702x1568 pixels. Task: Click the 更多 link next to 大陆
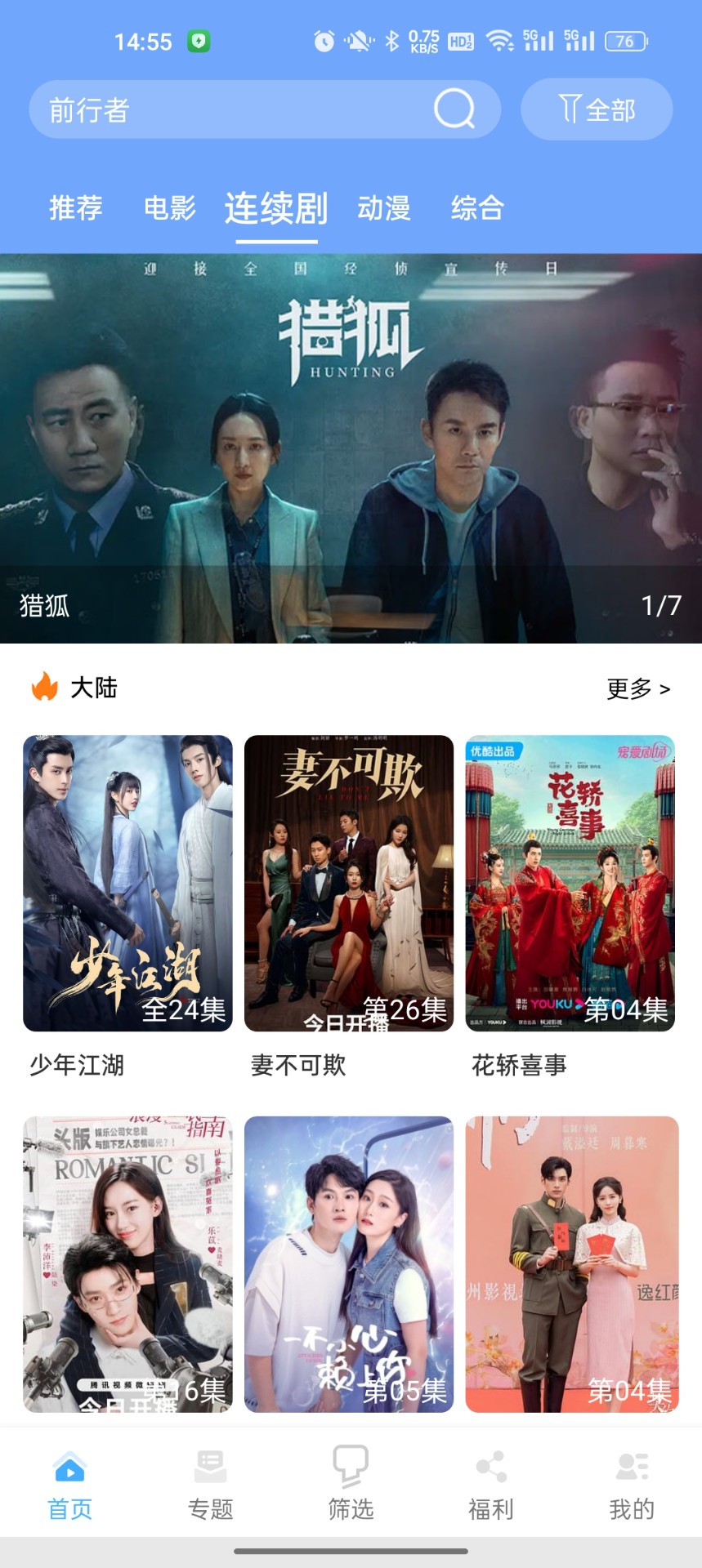(637, 688)
